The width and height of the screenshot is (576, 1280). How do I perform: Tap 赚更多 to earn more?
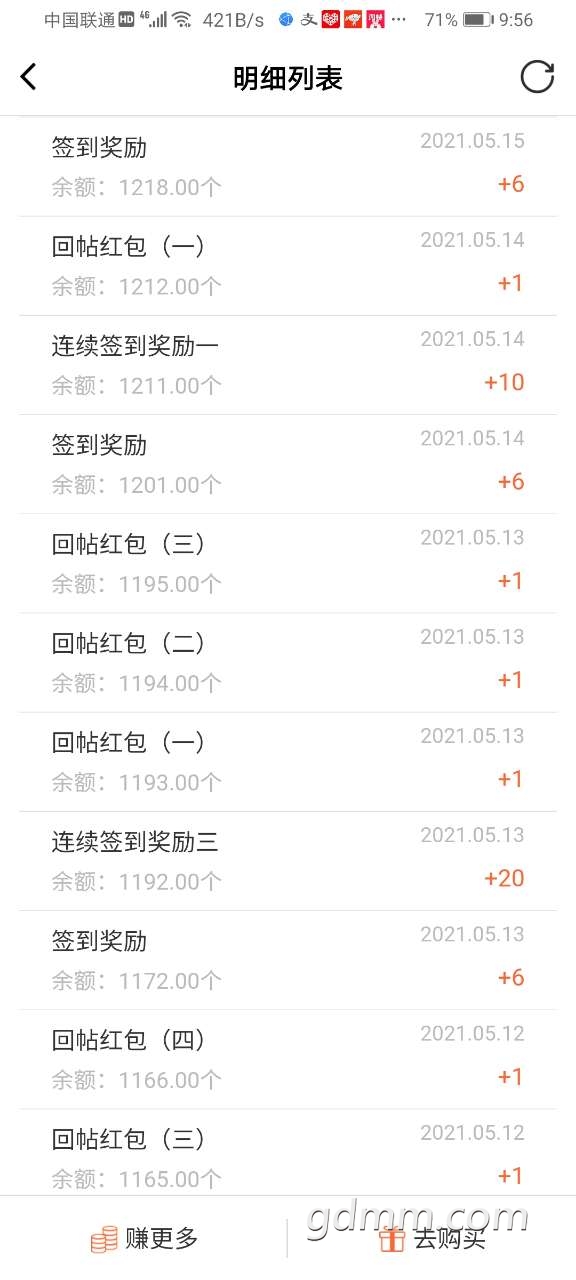144,1239
